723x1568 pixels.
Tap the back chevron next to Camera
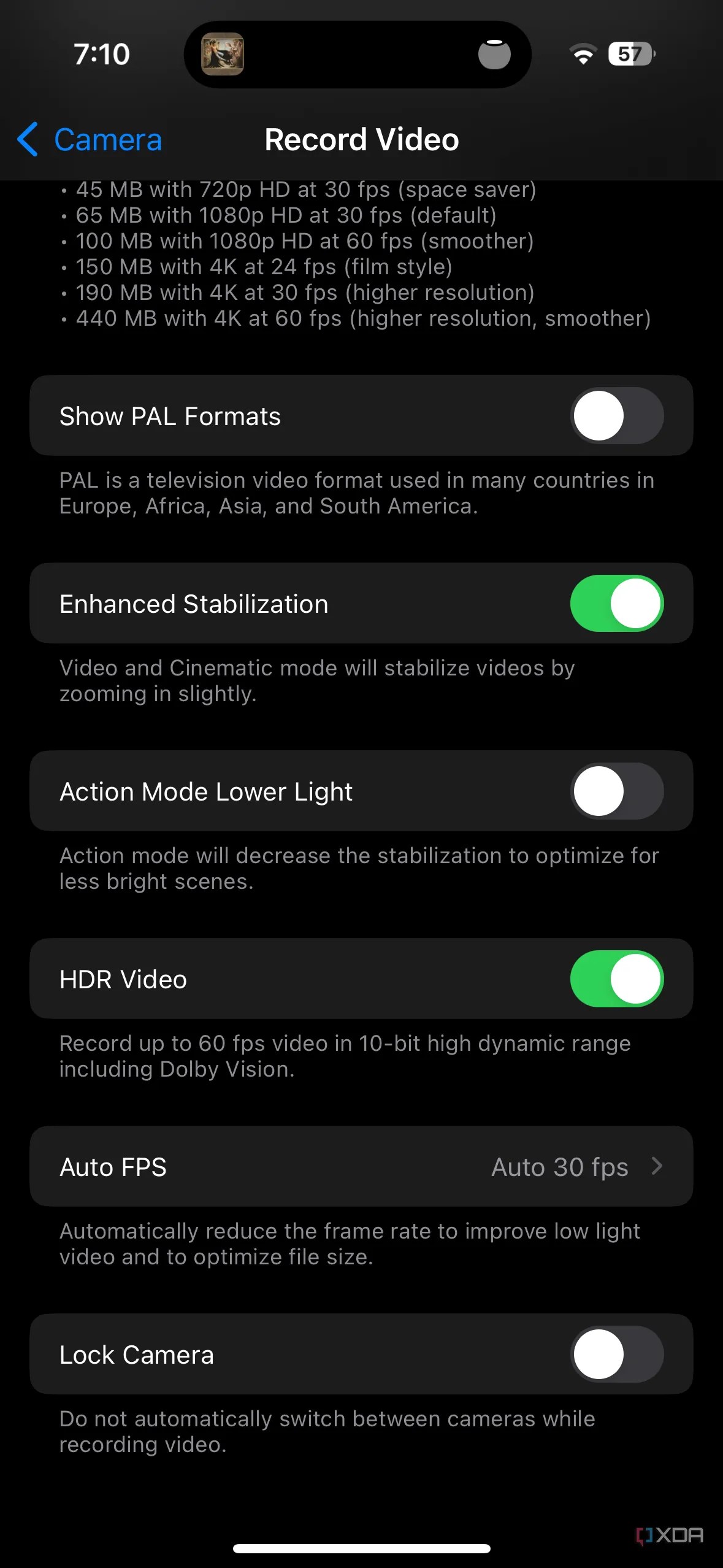(27, 139)
